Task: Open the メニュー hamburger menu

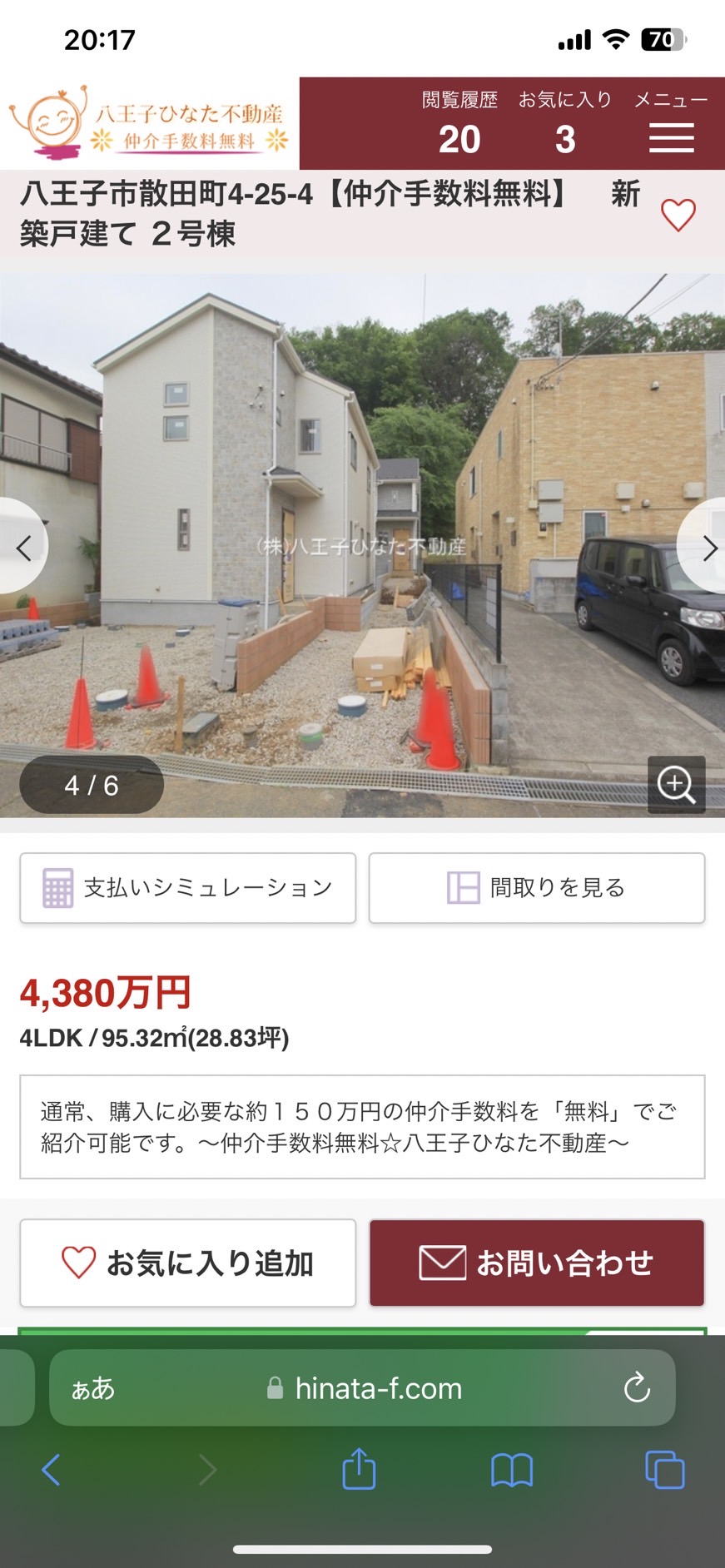Action: [671, 123]
